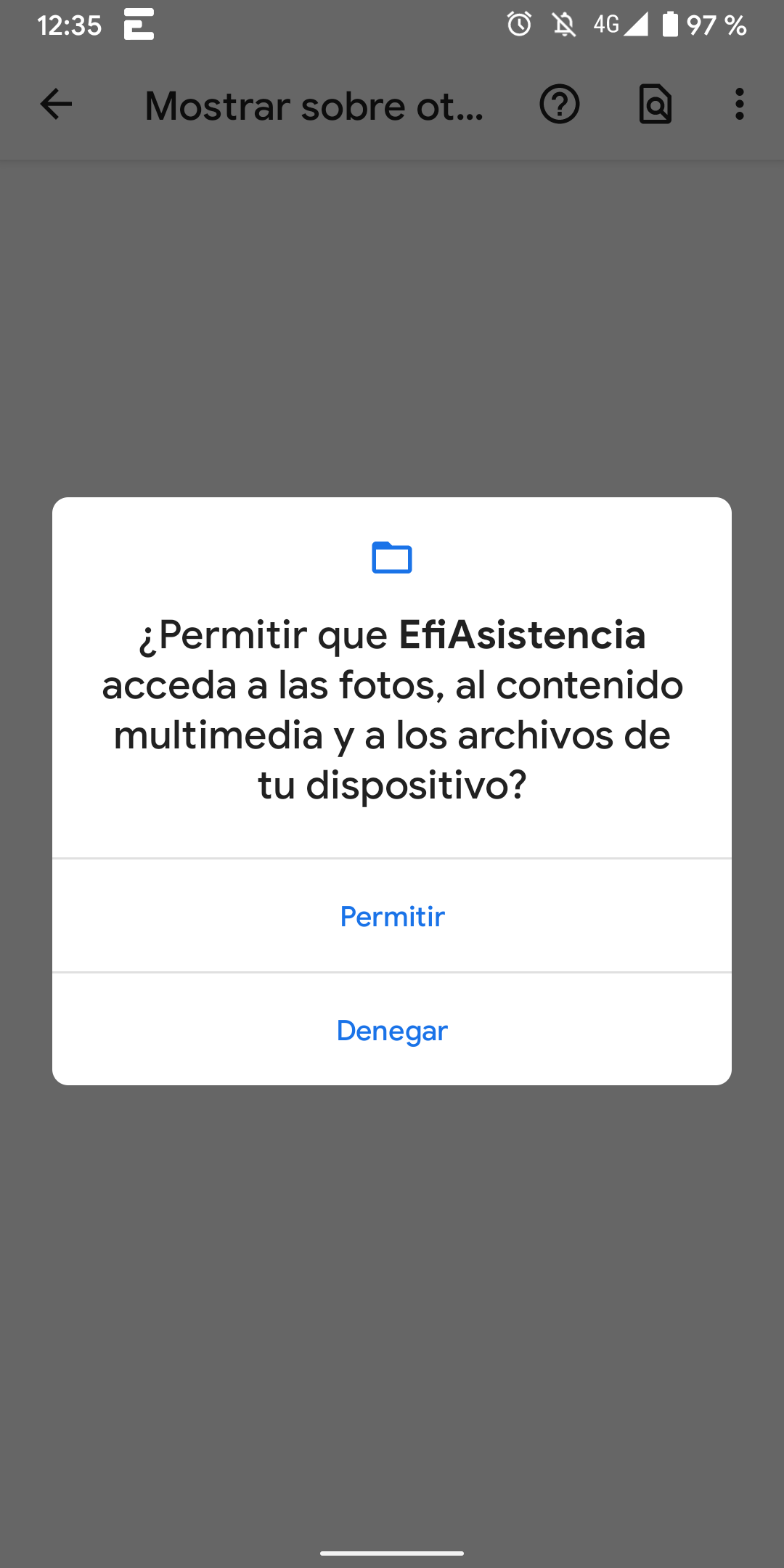Go back using the arrow
784x1568 pixels.
[x=56, y=105]
